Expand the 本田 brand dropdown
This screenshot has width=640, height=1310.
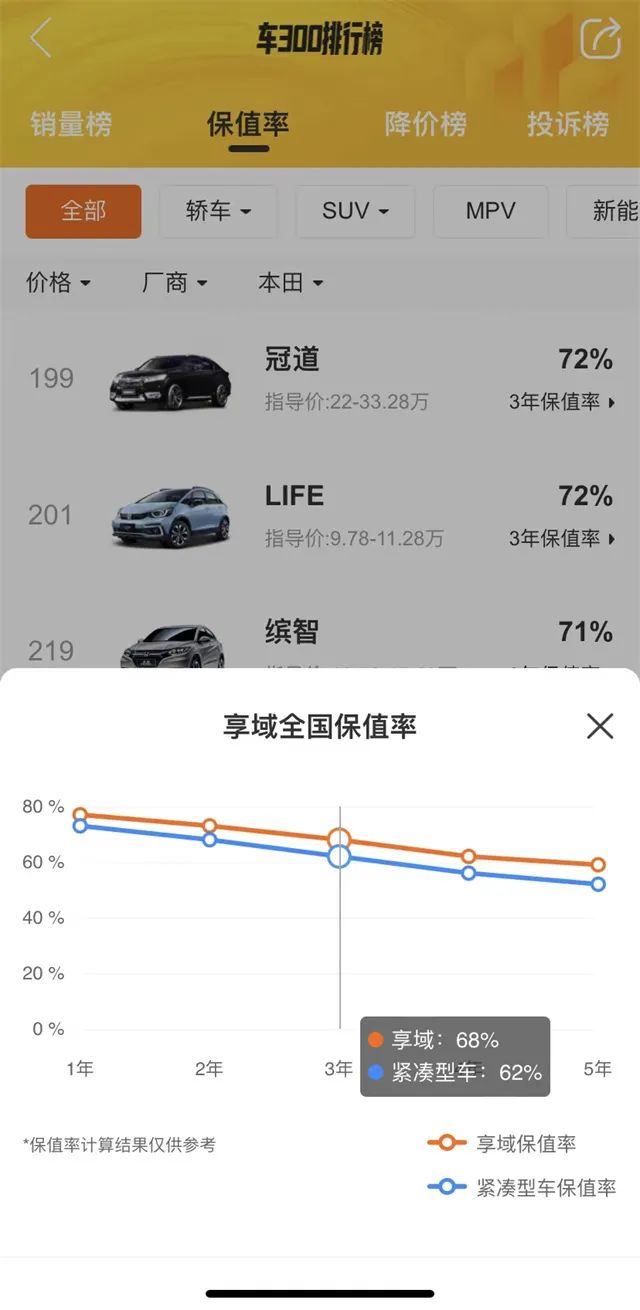(x=291, y=283)
